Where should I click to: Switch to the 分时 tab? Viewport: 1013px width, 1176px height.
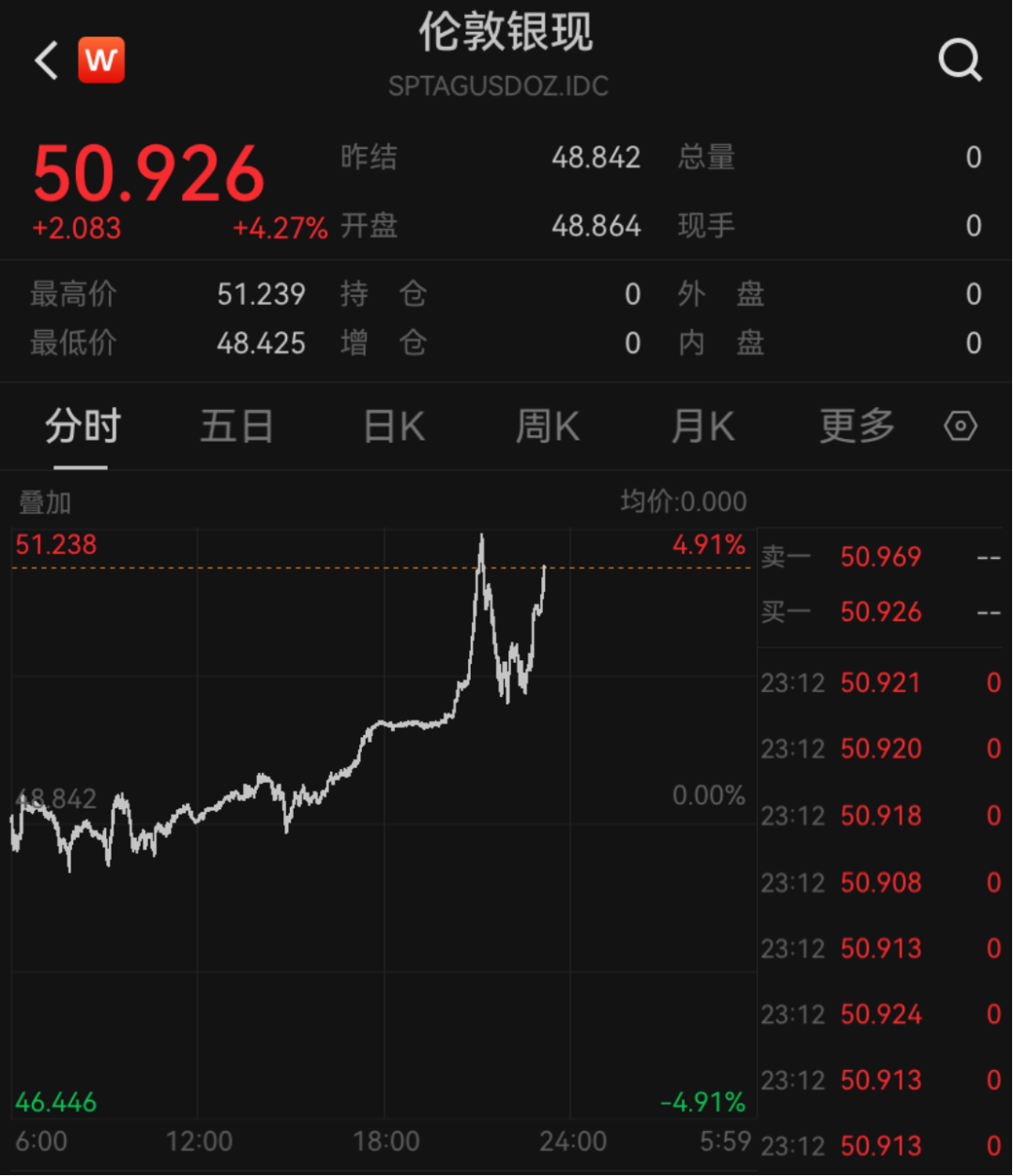pos(82,428)
